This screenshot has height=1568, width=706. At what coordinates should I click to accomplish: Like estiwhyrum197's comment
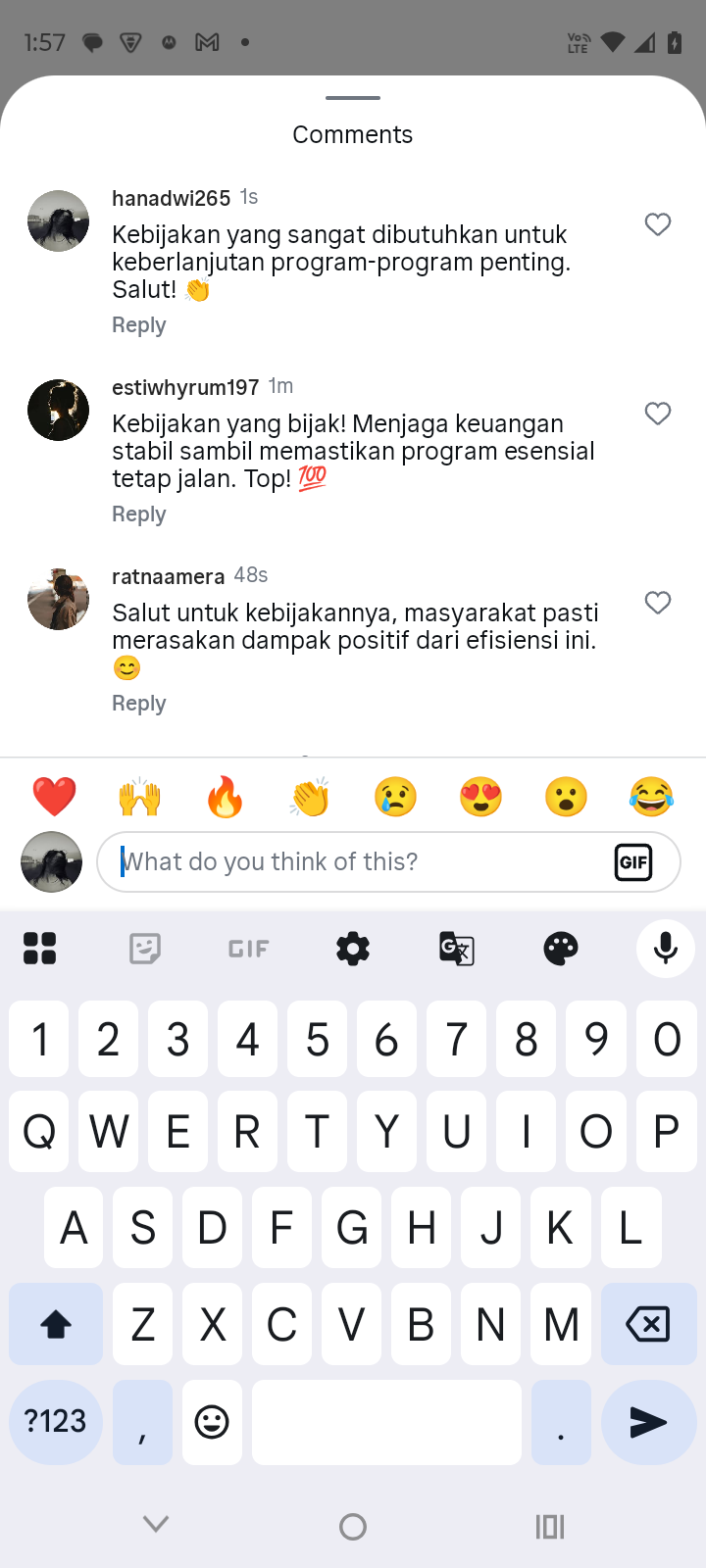tap(658, 414)
